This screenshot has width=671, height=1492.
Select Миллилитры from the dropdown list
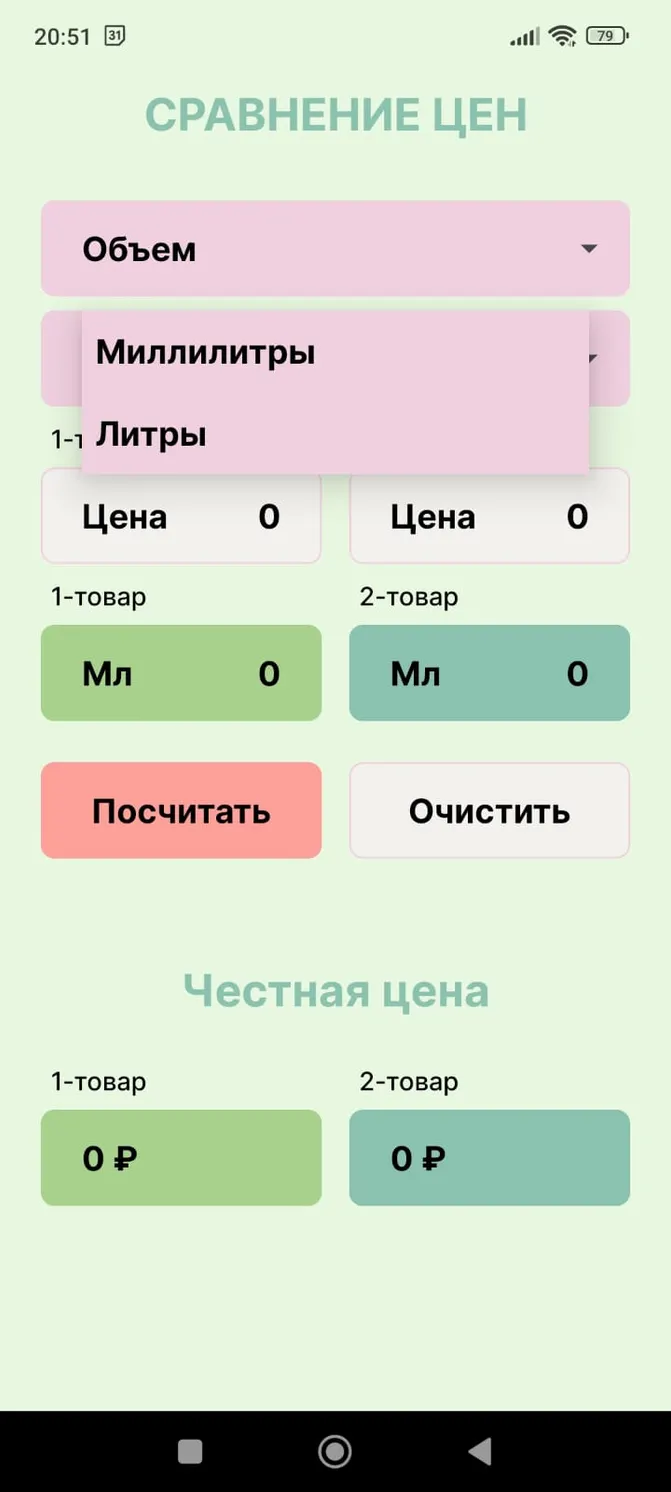tap(335, 352)
